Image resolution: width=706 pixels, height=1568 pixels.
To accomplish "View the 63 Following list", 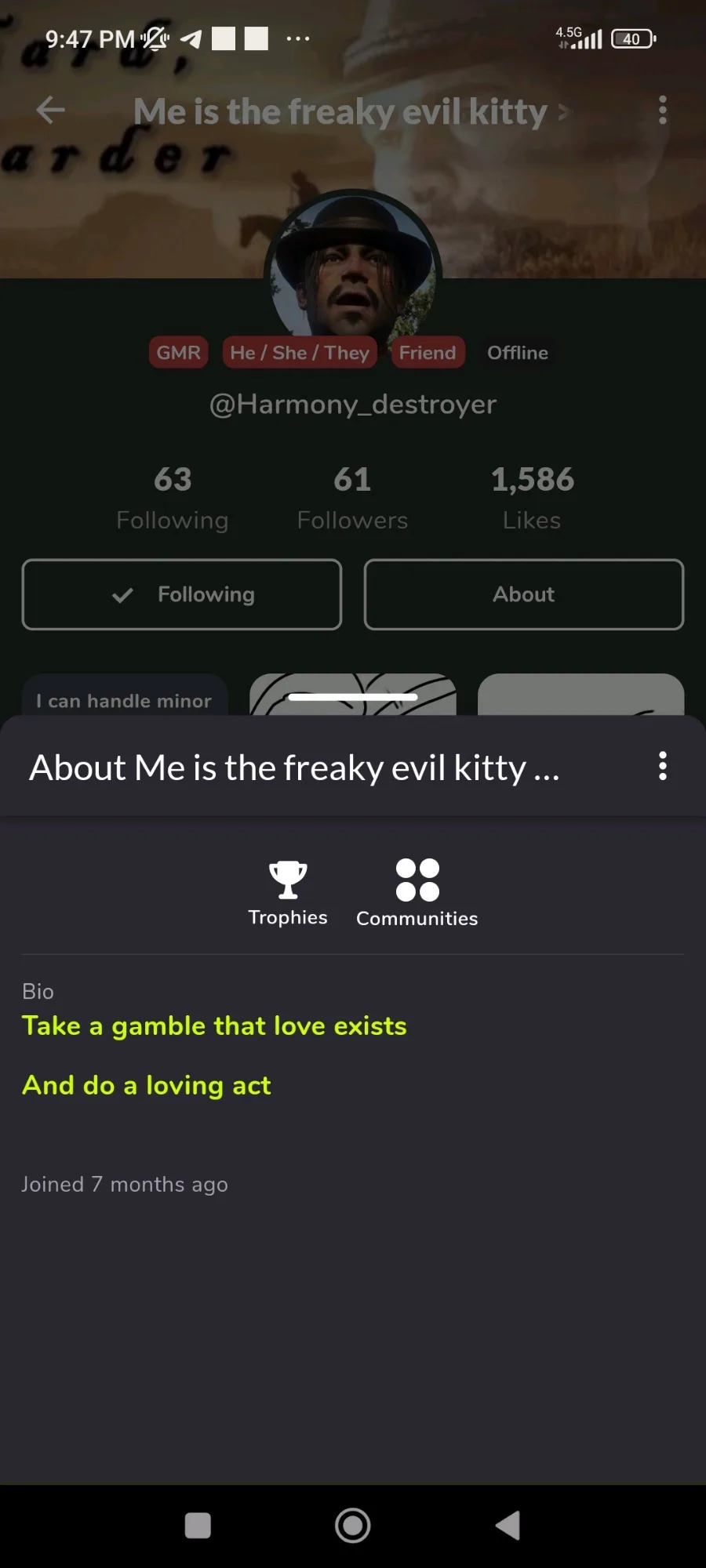I will click(x=173, y=498).
